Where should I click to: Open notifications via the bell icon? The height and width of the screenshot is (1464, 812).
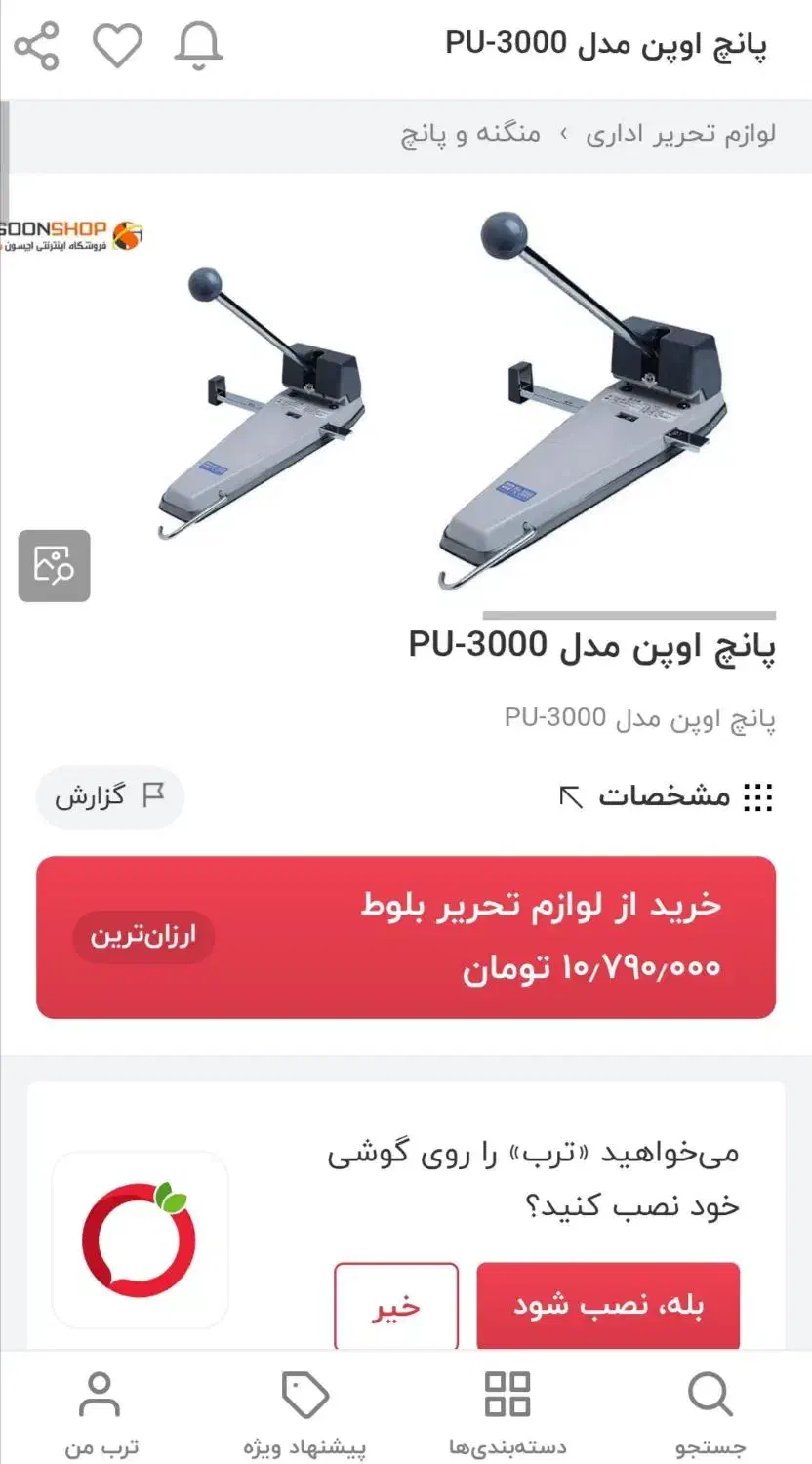(198, 43)
